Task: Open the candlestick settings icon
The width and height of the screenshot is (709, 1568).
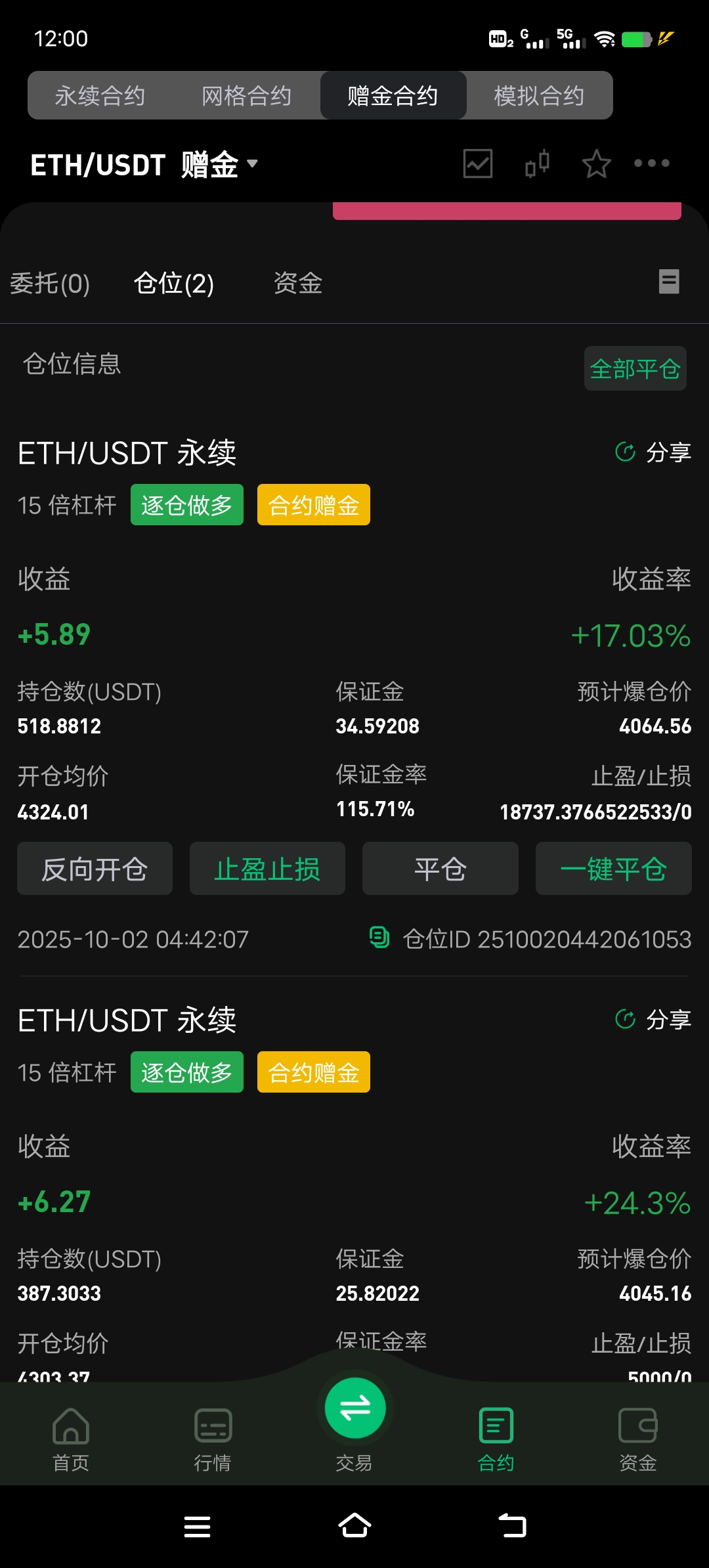Action: point(537,163)
